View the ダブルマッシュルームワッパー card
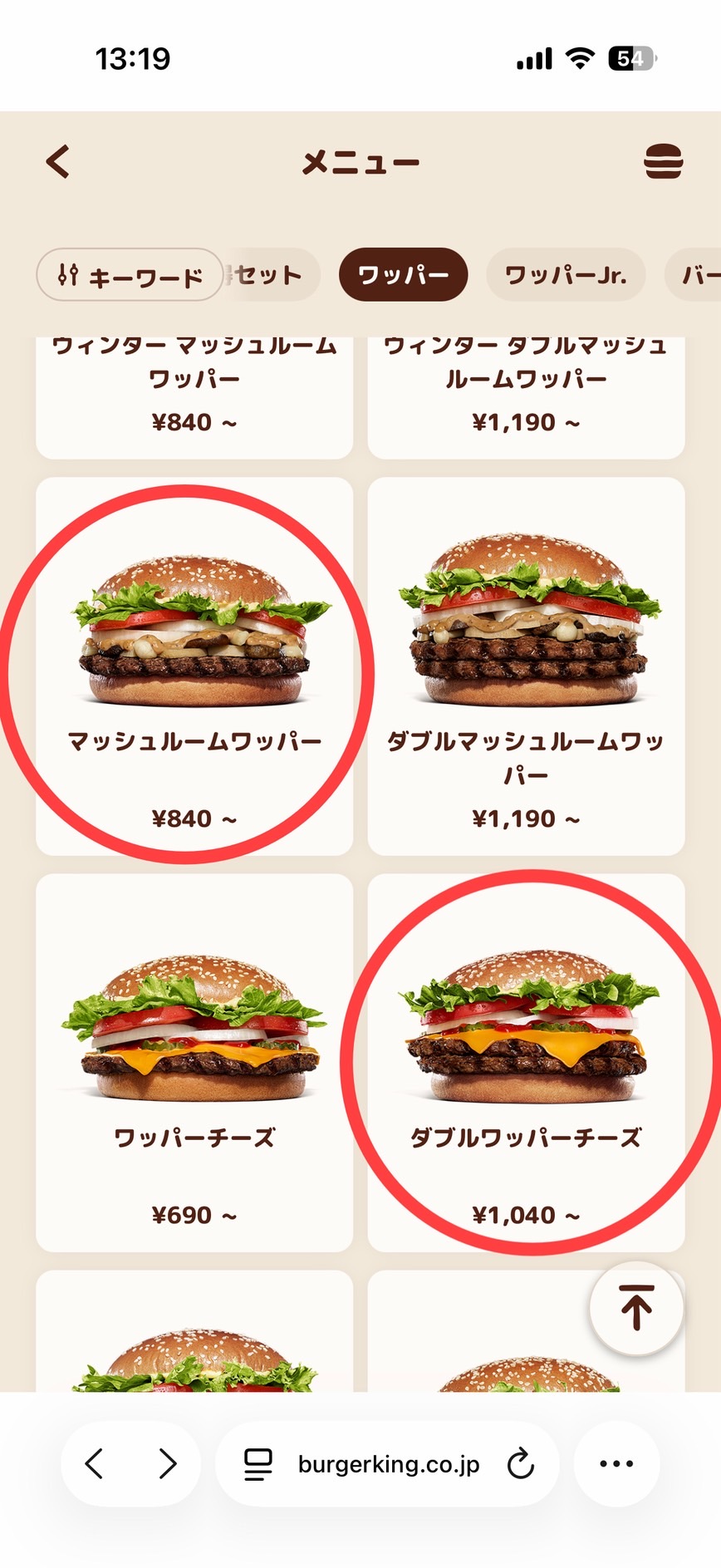Image resolution: width=721 pixels, height=1568 pixels. coord(526,666)
